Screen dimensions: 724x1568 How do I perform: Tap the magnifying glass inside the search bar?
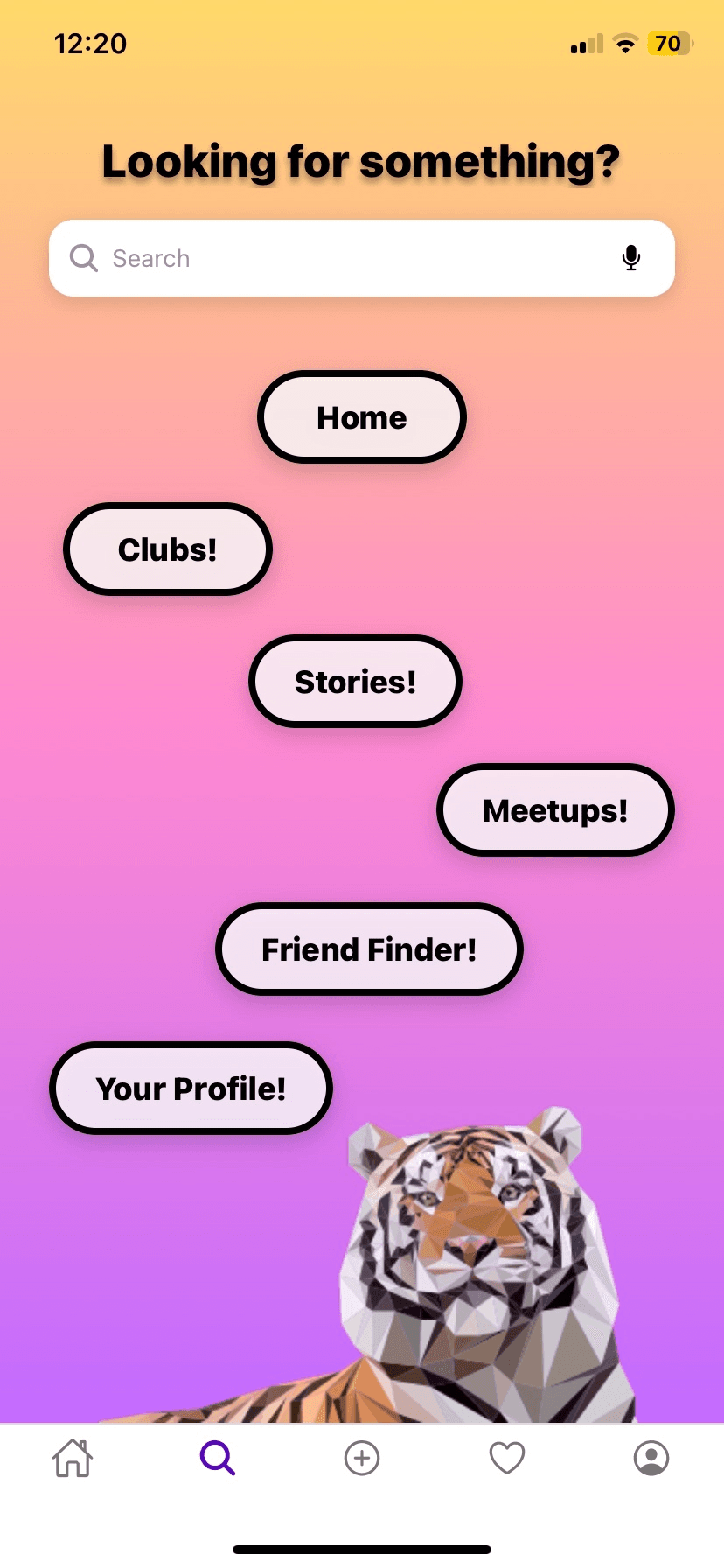[83, 258]
